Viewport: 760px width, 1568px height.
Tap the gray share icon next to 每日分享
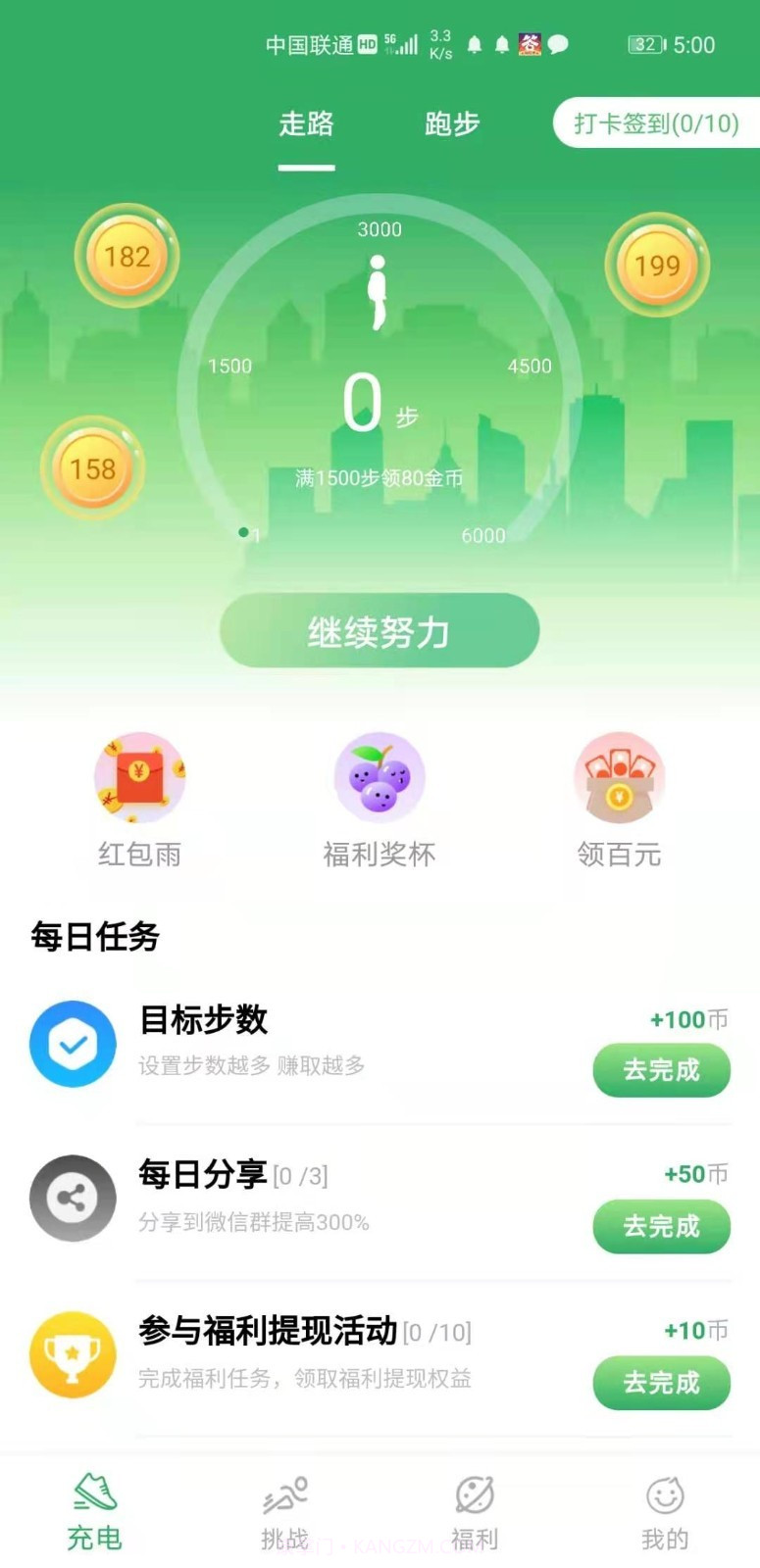[x=73, y=1197]
